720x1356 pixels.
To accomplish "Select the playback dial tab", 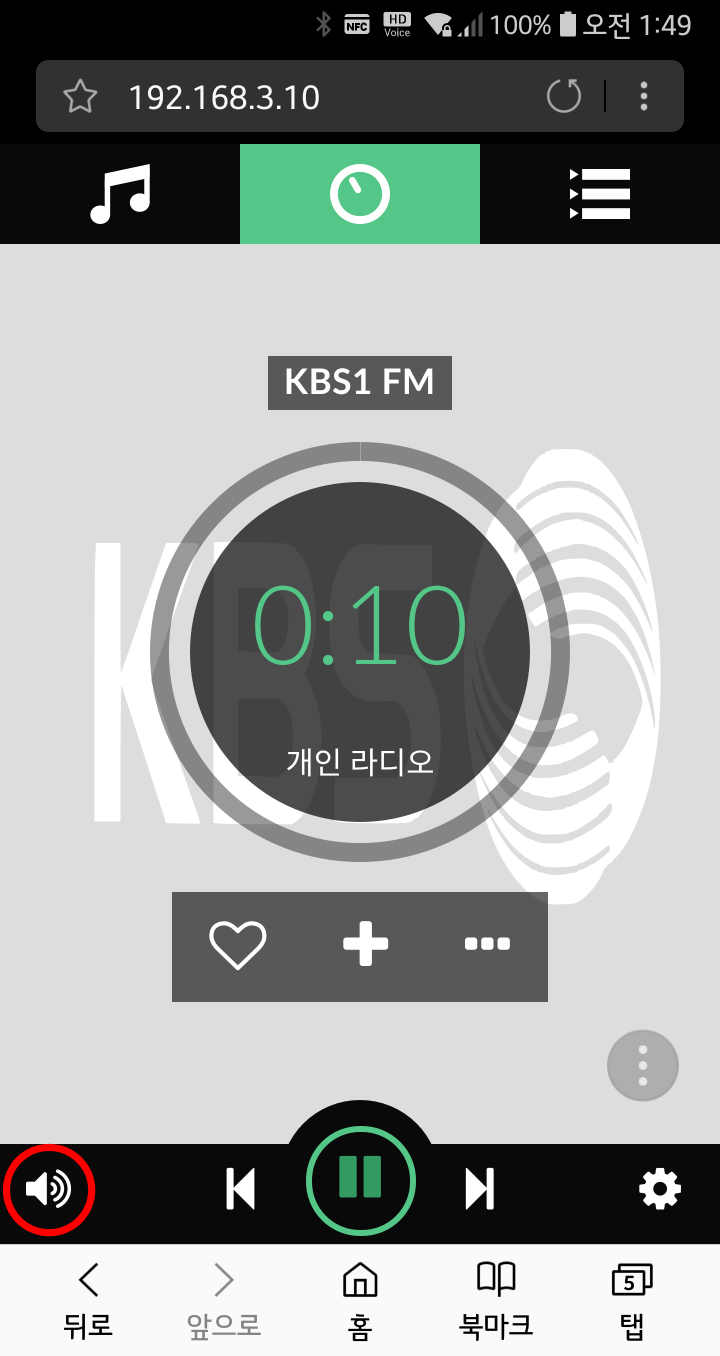I will coord(360,194).
